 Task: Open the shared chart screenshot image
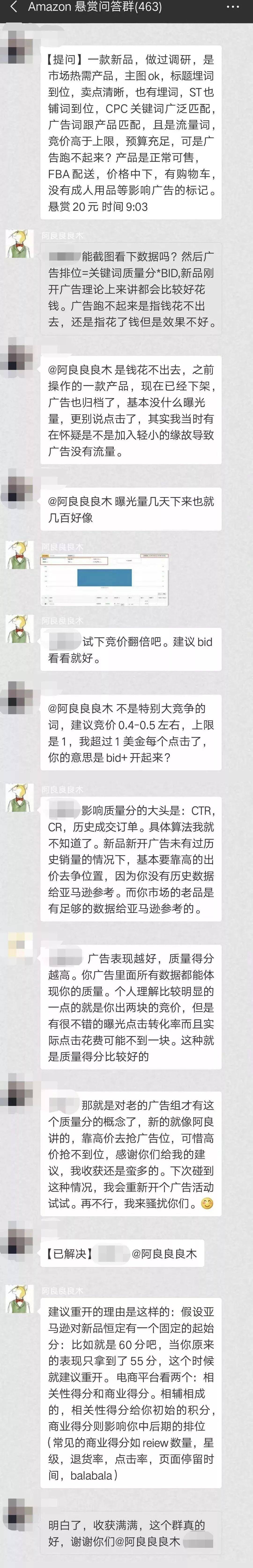(x=104, y=579)
